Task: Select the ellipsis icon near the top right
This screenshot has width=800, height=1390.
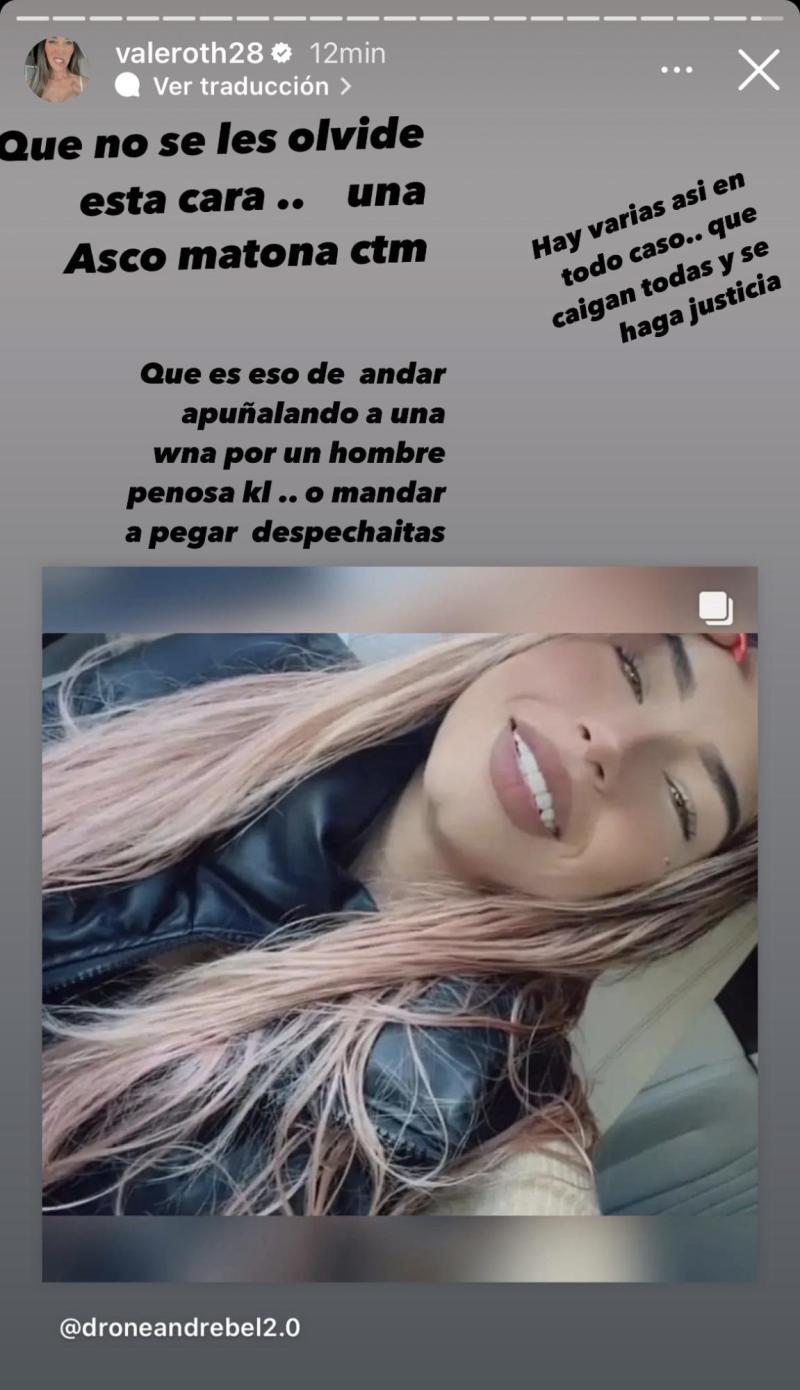Action: click(x=678, y=69)
